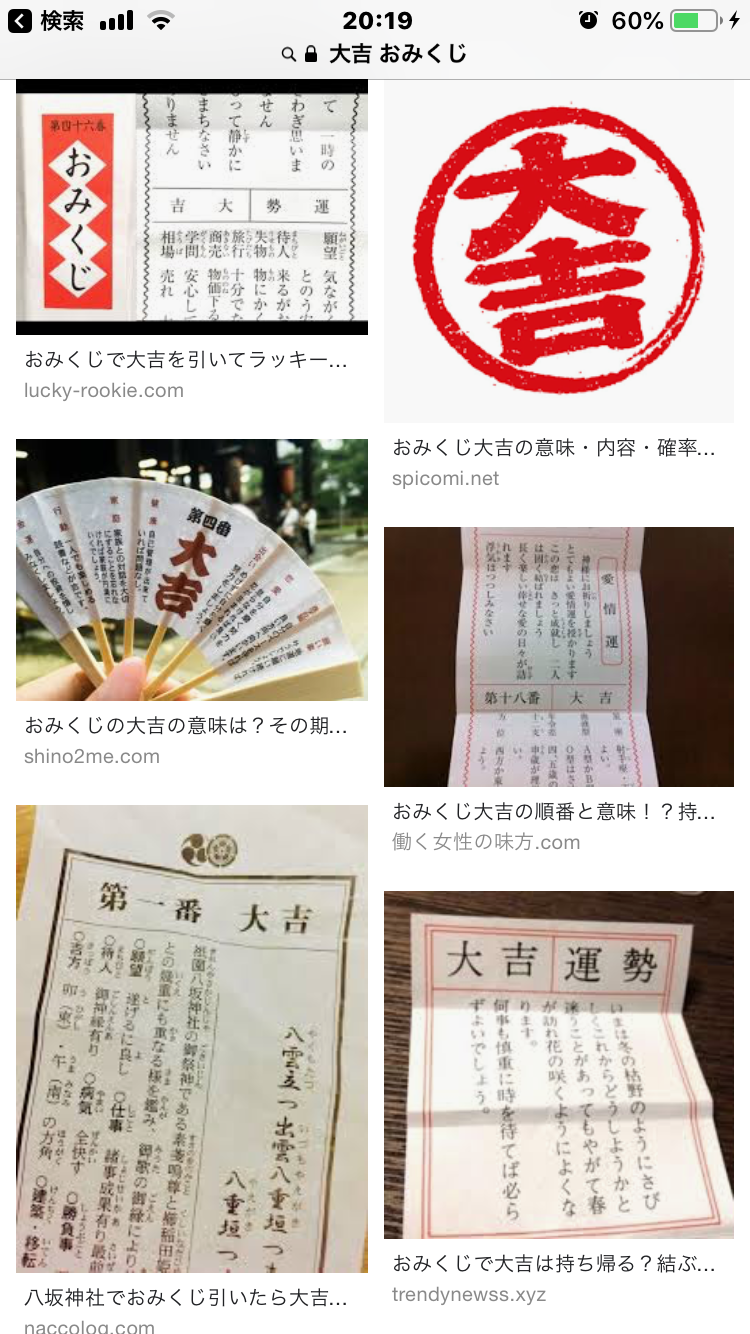Open the 八坂神社 第一番 大吉 image result
The height and width of the screenshot is (1334, 750).
pyautogui.click(x=192, y=1039)
